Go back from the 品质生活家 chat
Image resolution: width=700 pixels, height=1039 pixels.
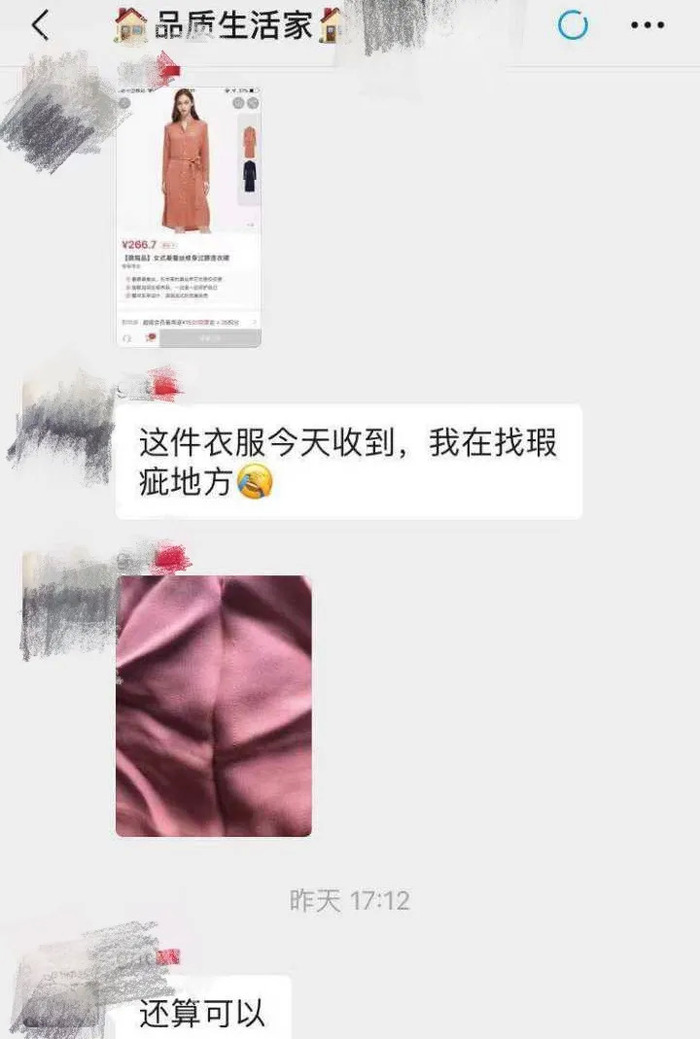(x=40, y=25)
